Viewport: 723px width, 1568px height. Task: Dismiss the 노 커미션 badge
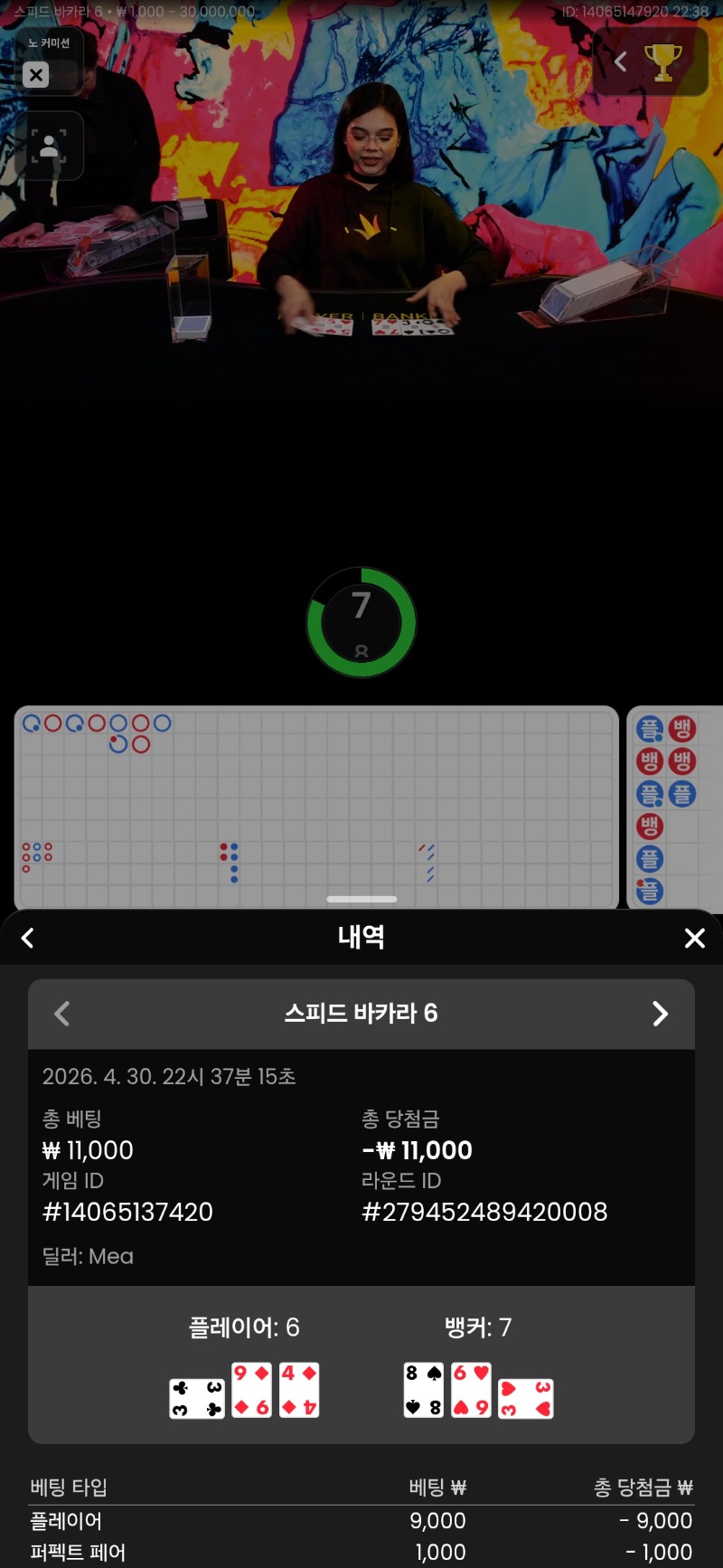click(x=36, y=75)
